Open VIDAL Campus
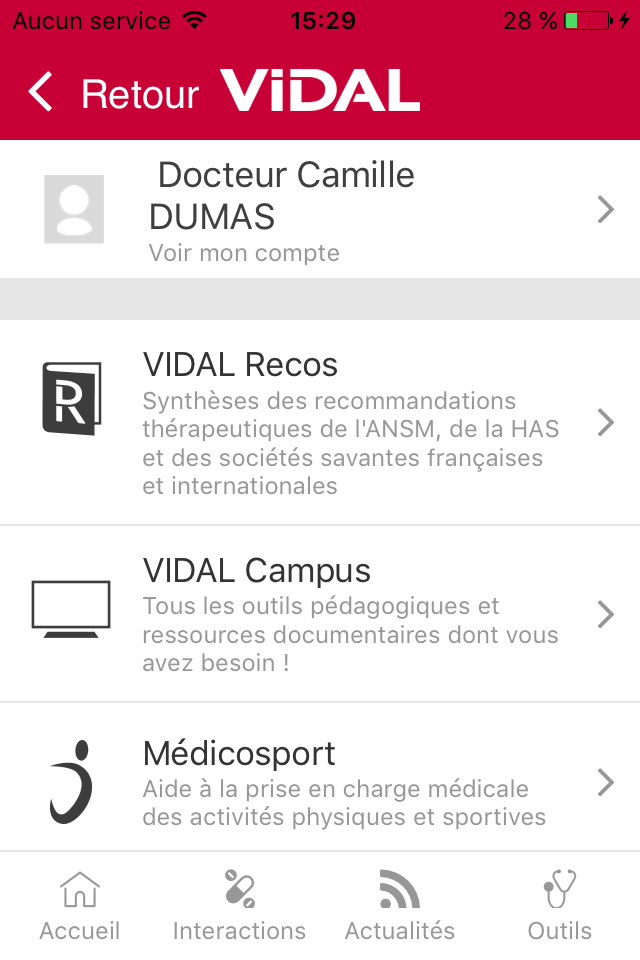 tap(320, 614)
